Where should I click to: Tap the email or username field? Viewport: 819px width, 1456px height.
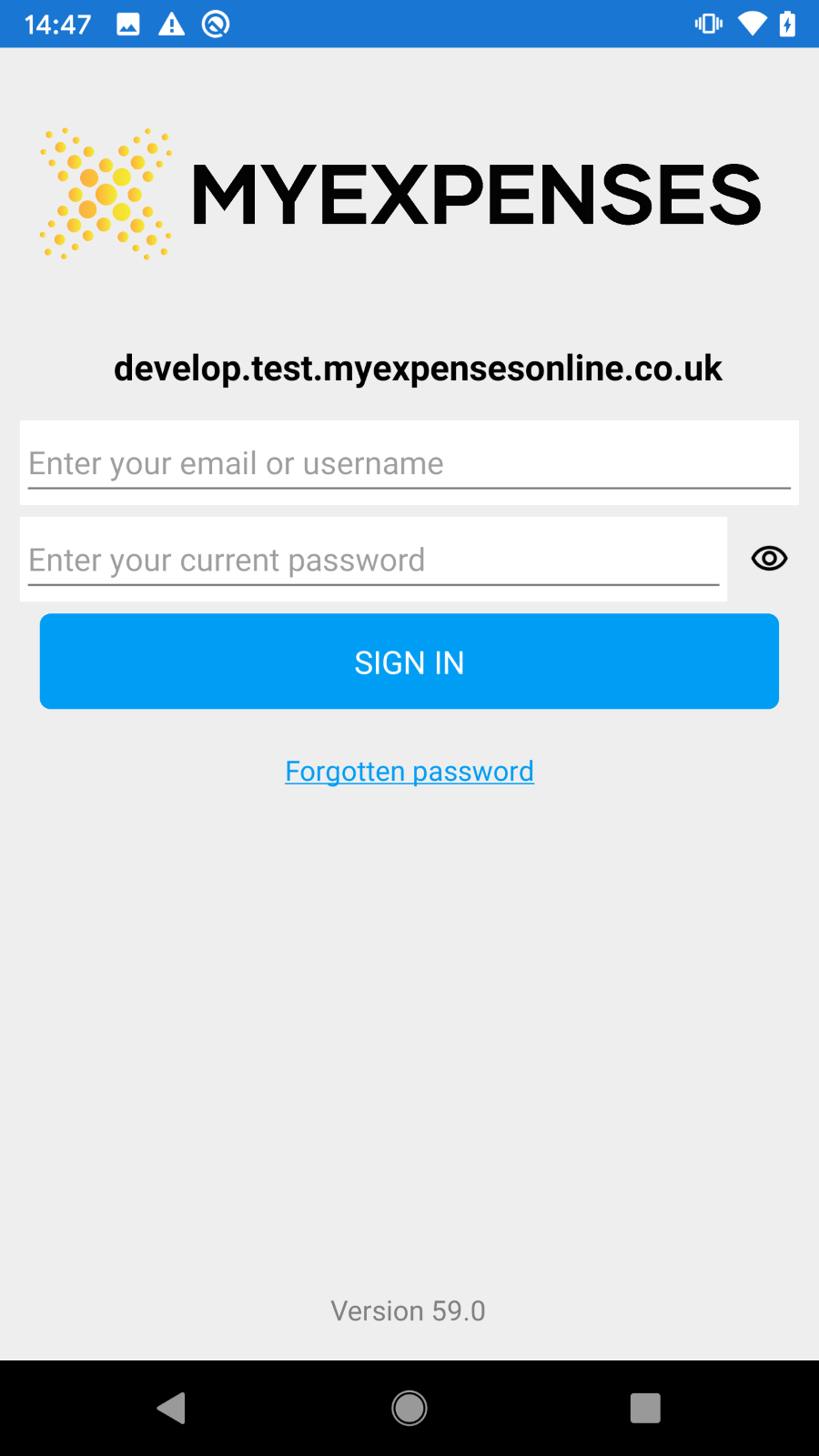[409, 462]
